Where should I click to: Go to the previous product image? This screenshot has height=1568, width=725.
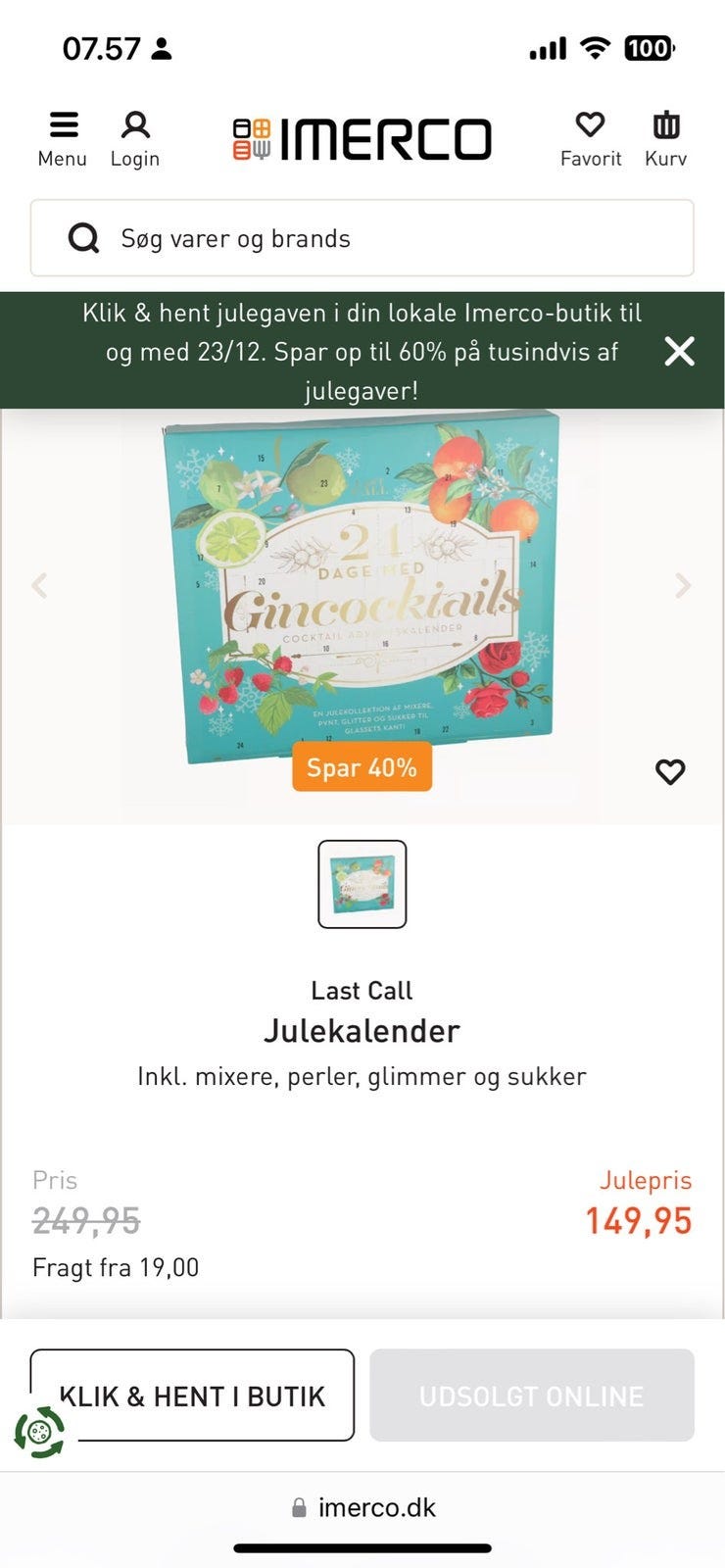tap(40, 585)
